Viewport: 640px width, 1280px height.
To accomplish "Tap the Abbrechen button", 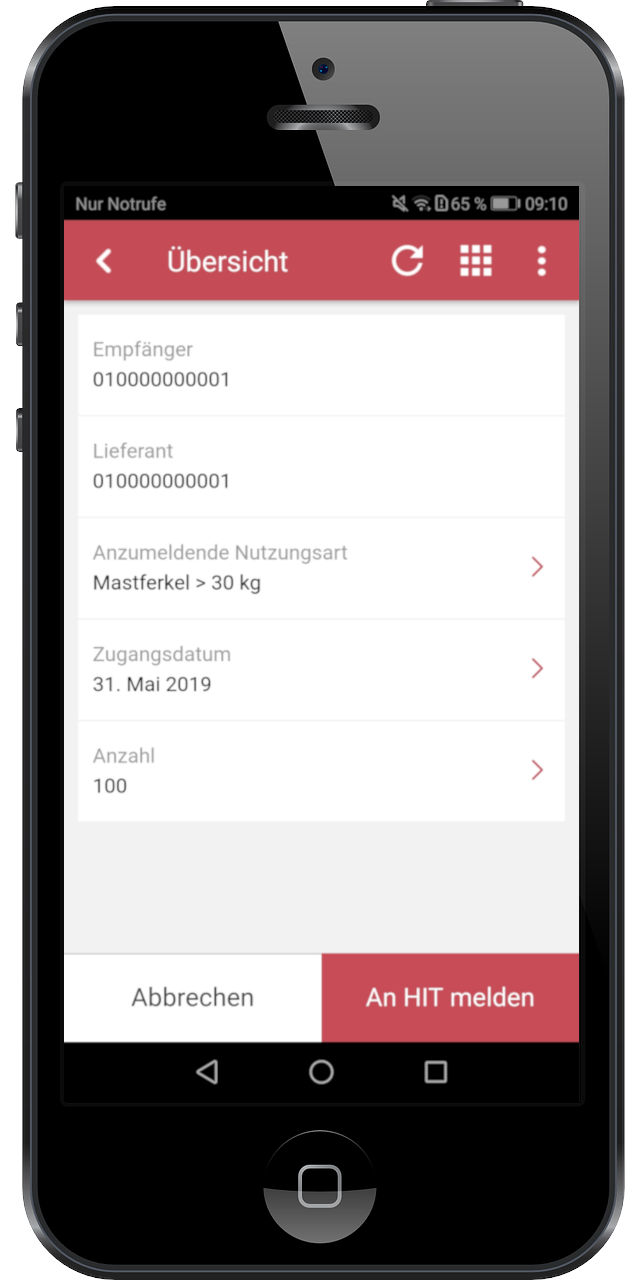I will (193, 997).
